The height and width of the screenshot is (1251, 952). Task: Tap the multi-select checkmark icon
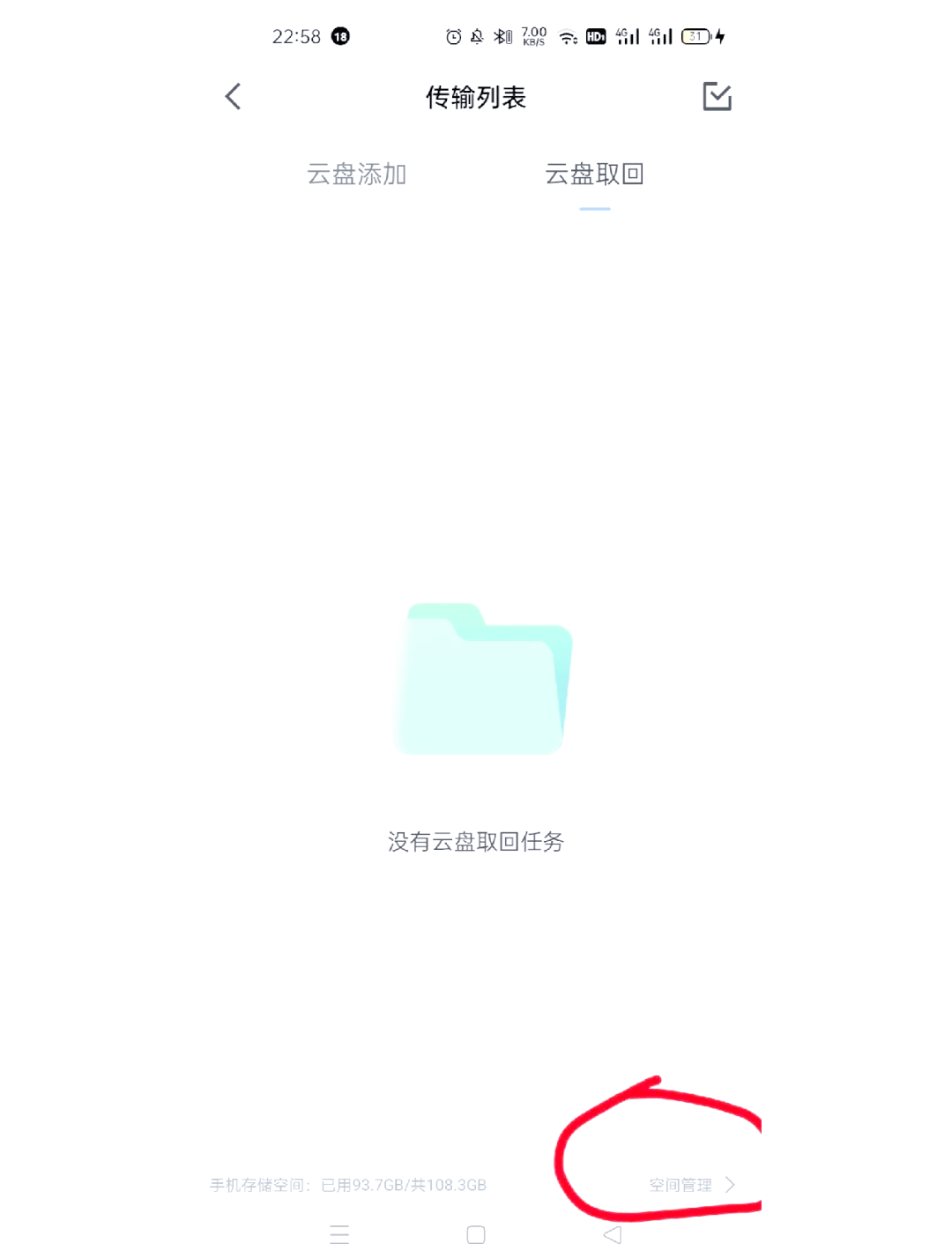[x=717, y=97]
